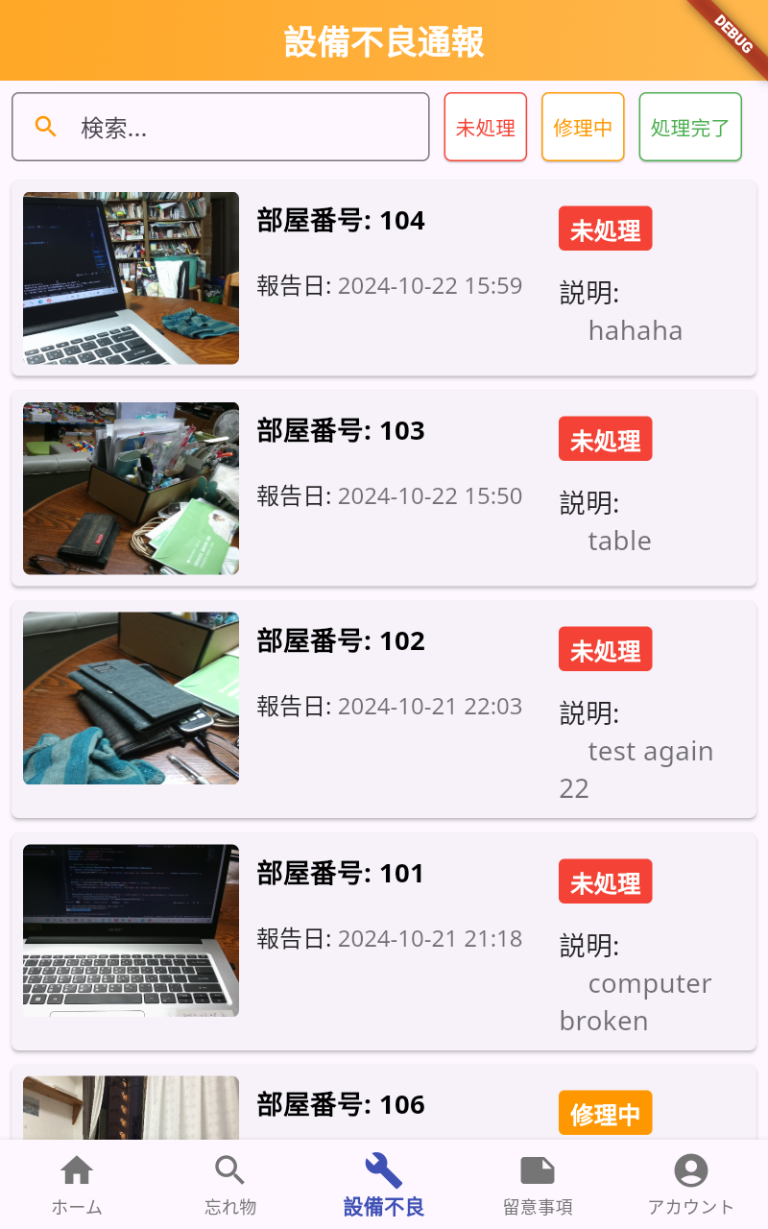Click the search input field 検索...
The height and width of the screenshot is (1229, 768).
click(x=220, y=126)
